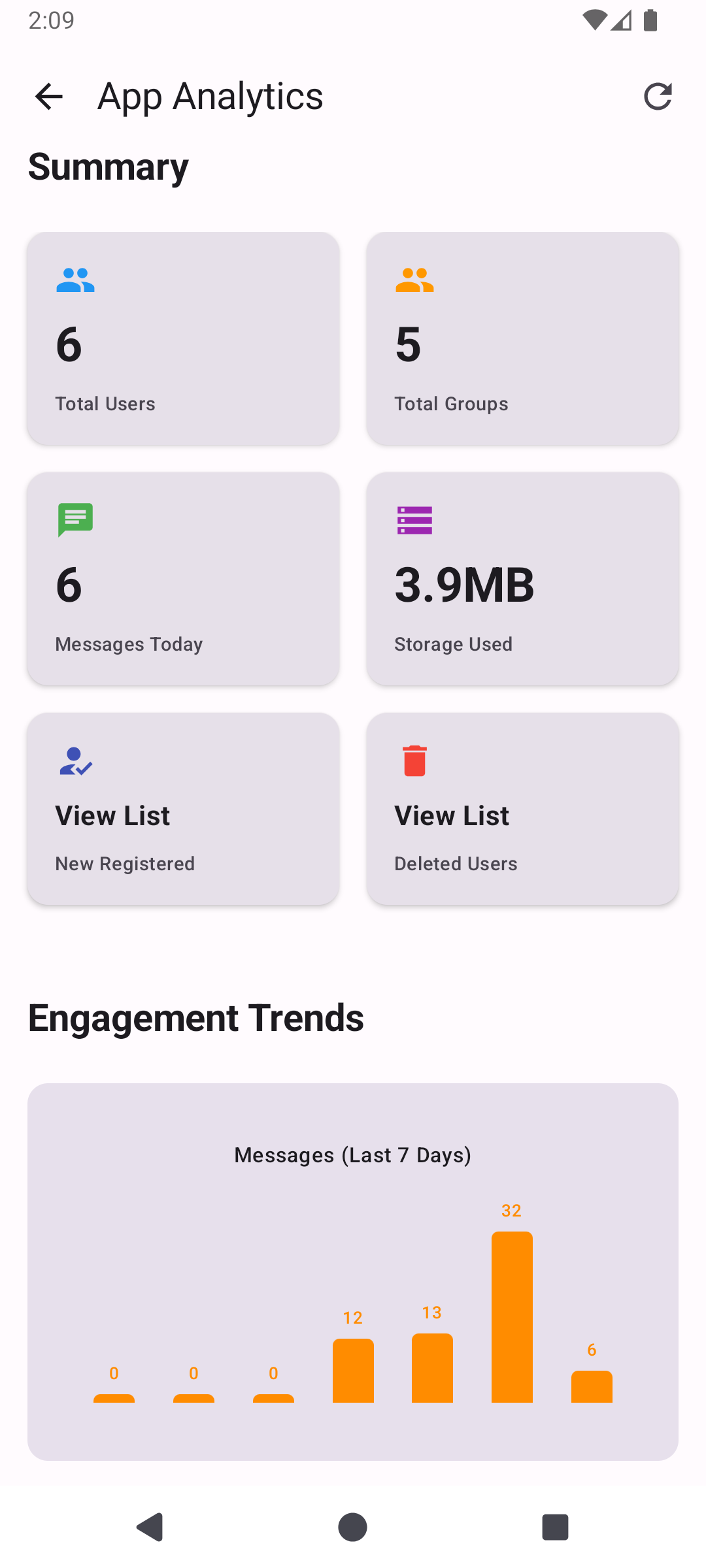
Task: Refresh the App Analytics page
Action: tap(658, 96)
